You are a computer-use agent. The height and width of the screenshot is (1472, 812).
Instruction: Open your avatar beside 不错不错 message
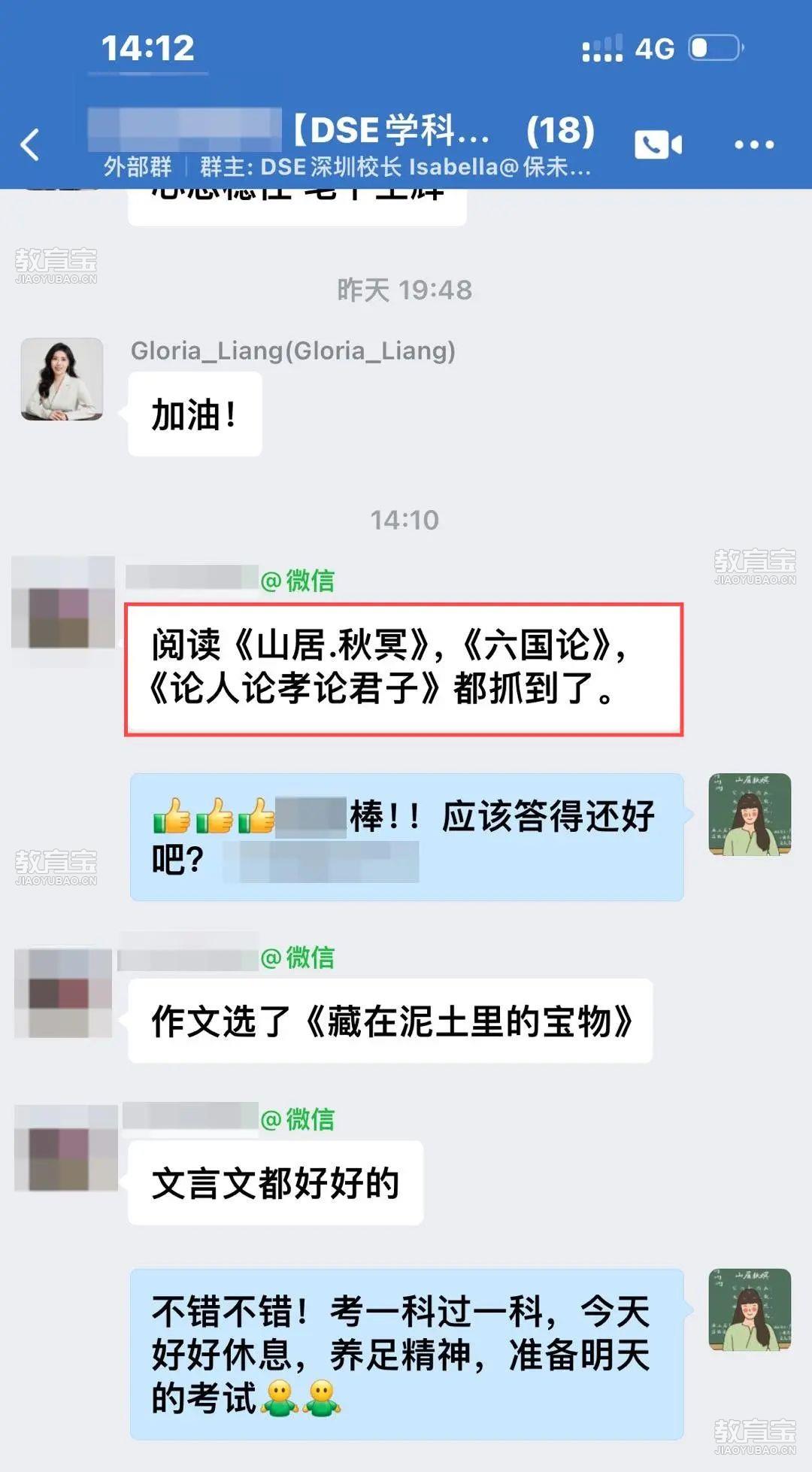tap(749, 1310)
